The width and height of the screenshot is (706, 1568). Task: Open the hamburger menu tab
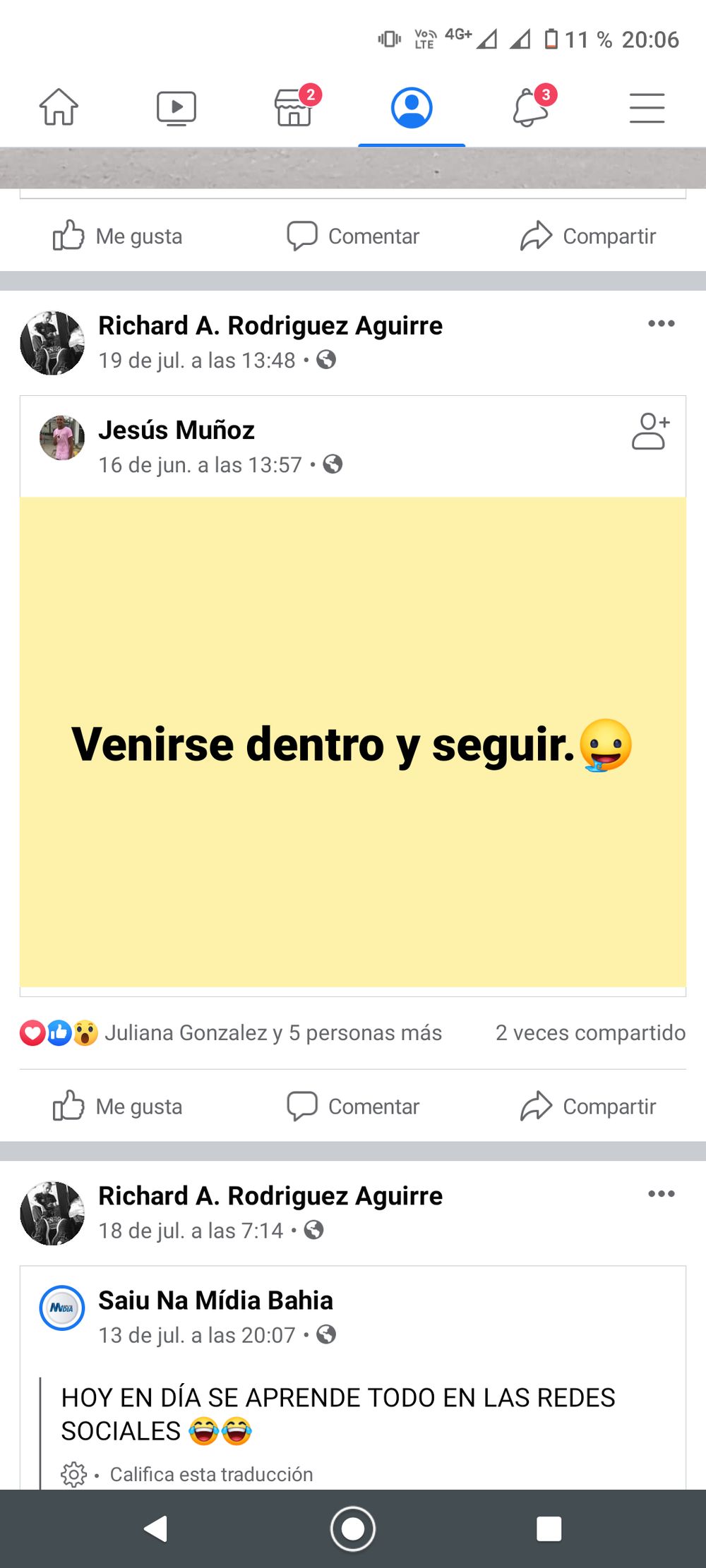(x=647, y=108)
